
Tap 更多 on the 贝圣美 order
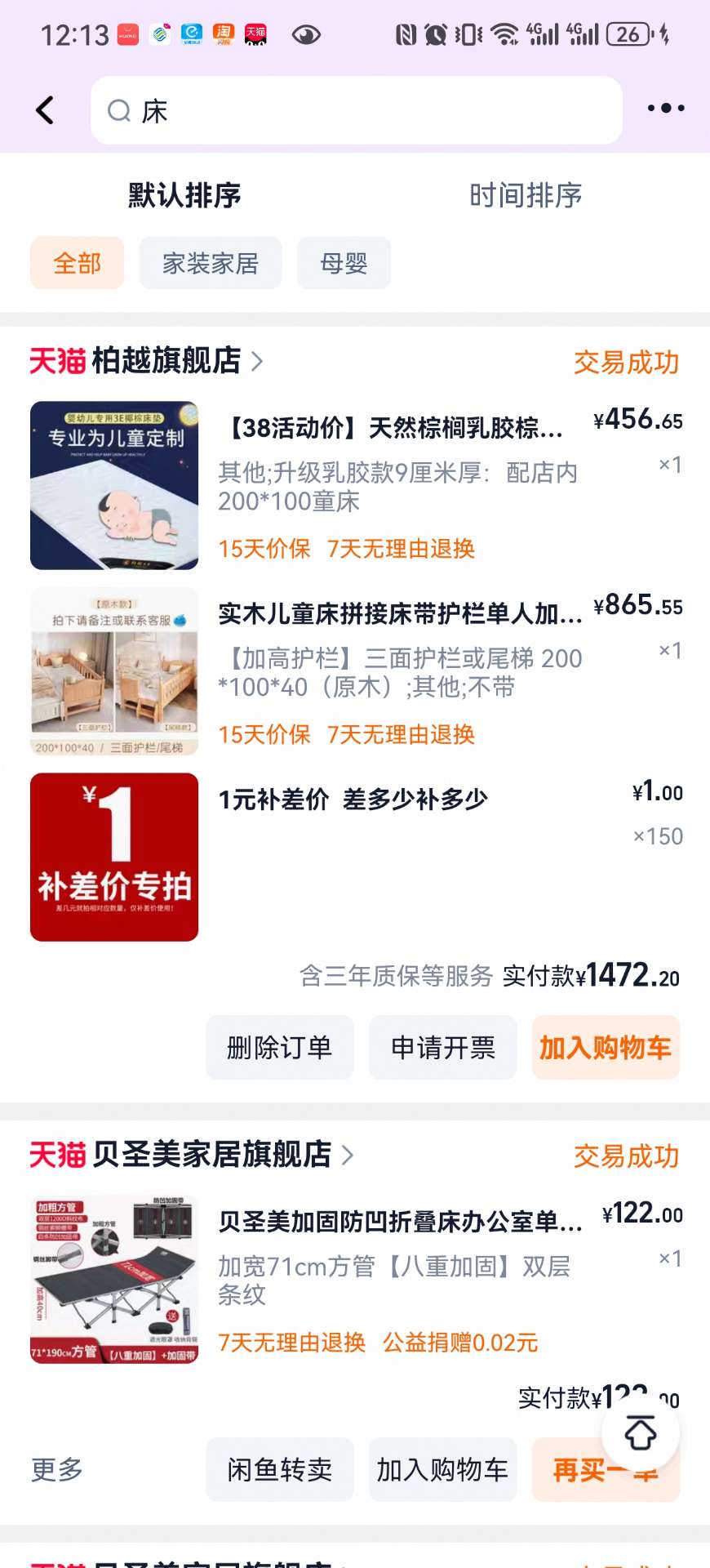(57, 1469)
